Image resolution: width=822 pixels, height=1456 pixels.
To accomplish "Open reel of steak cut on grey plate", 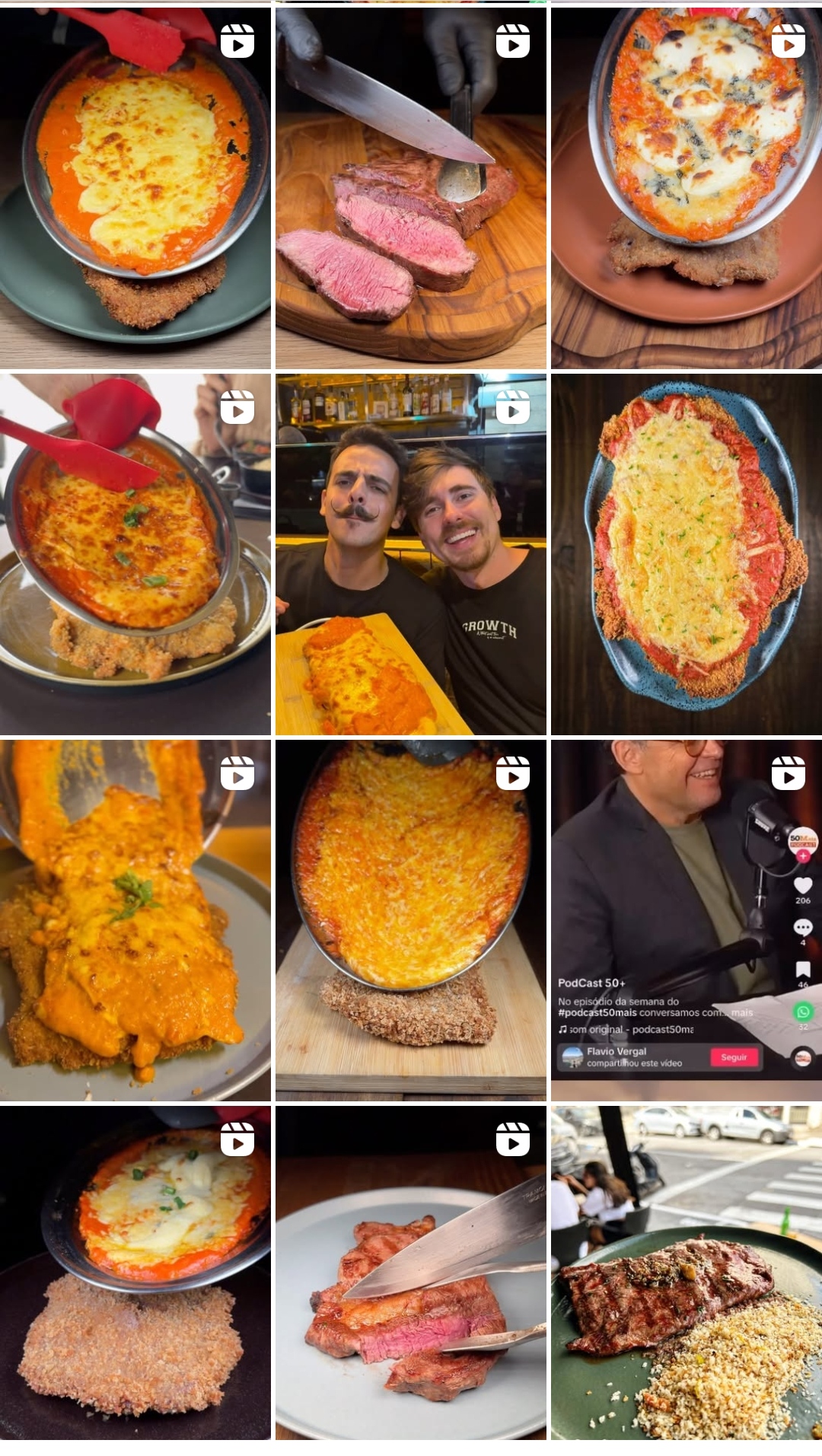I will click(x=411, y=1273).
